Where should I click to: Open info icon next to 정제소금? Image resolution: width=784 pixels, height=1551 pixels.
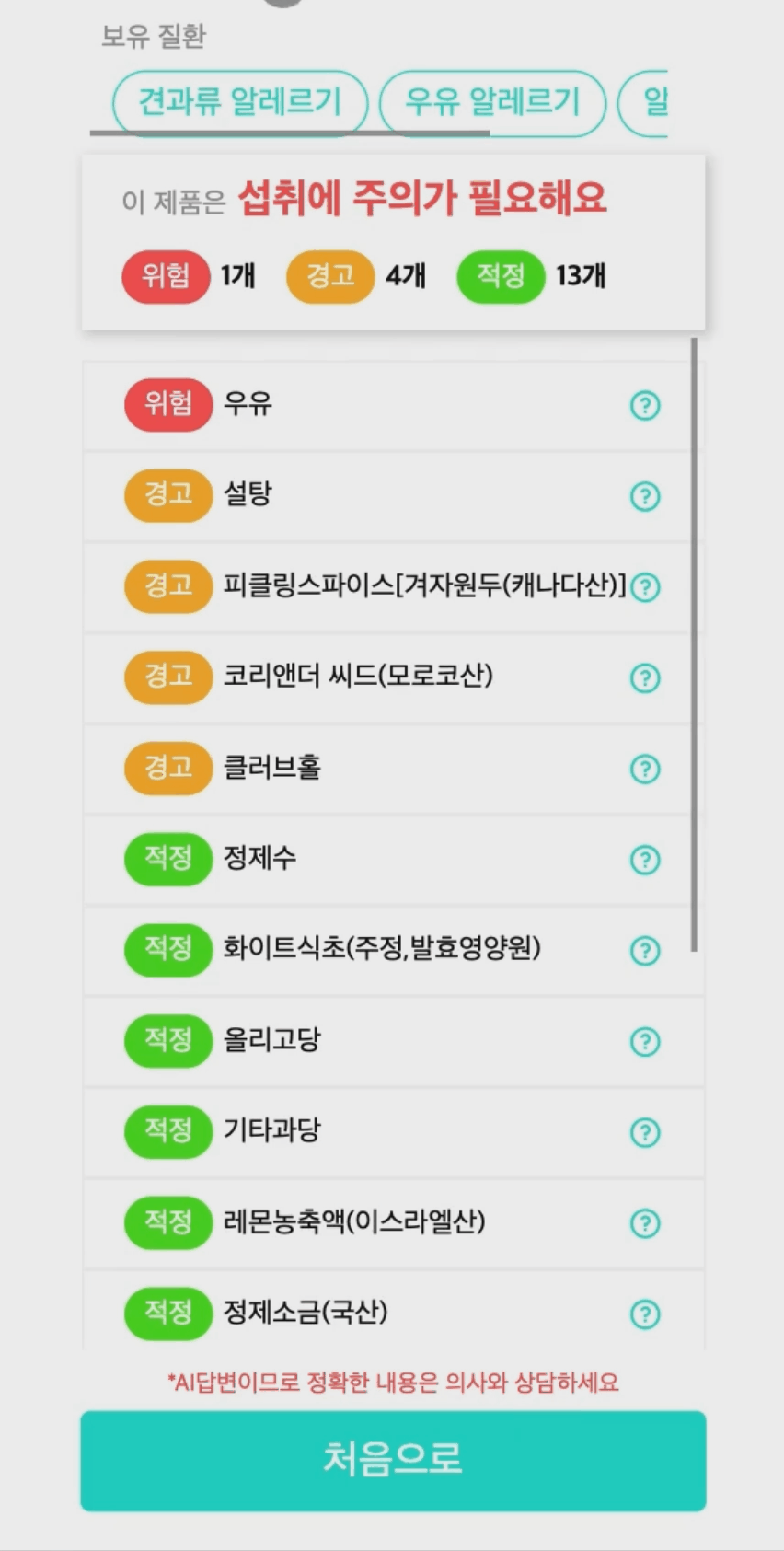point(645,1314)
